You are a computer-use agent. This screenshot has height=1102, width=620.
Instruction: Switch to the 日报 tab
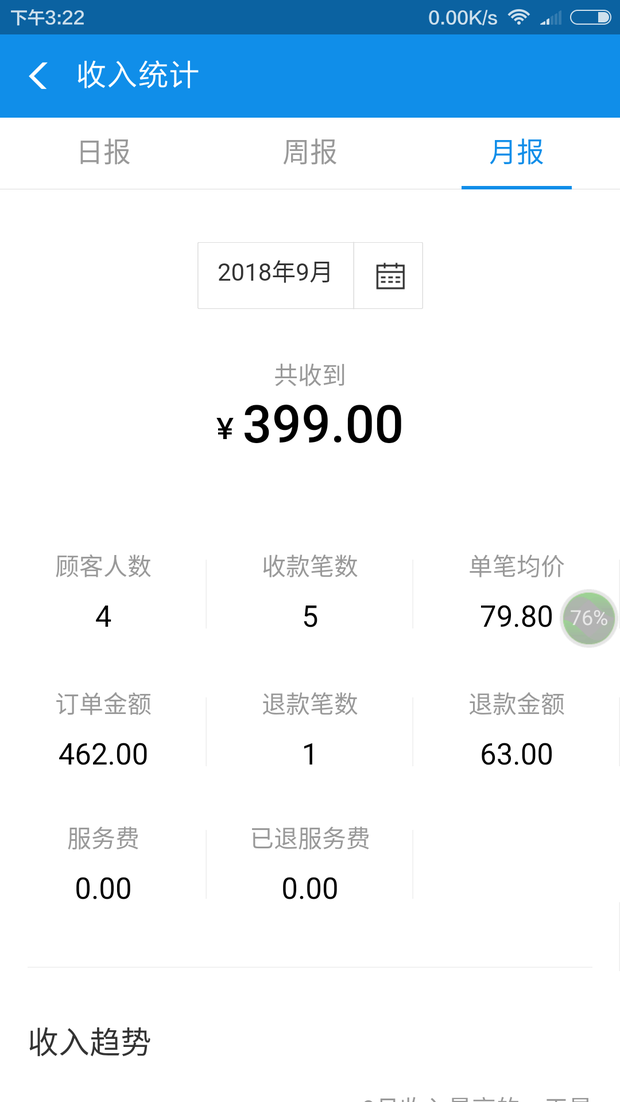(104, 153)
